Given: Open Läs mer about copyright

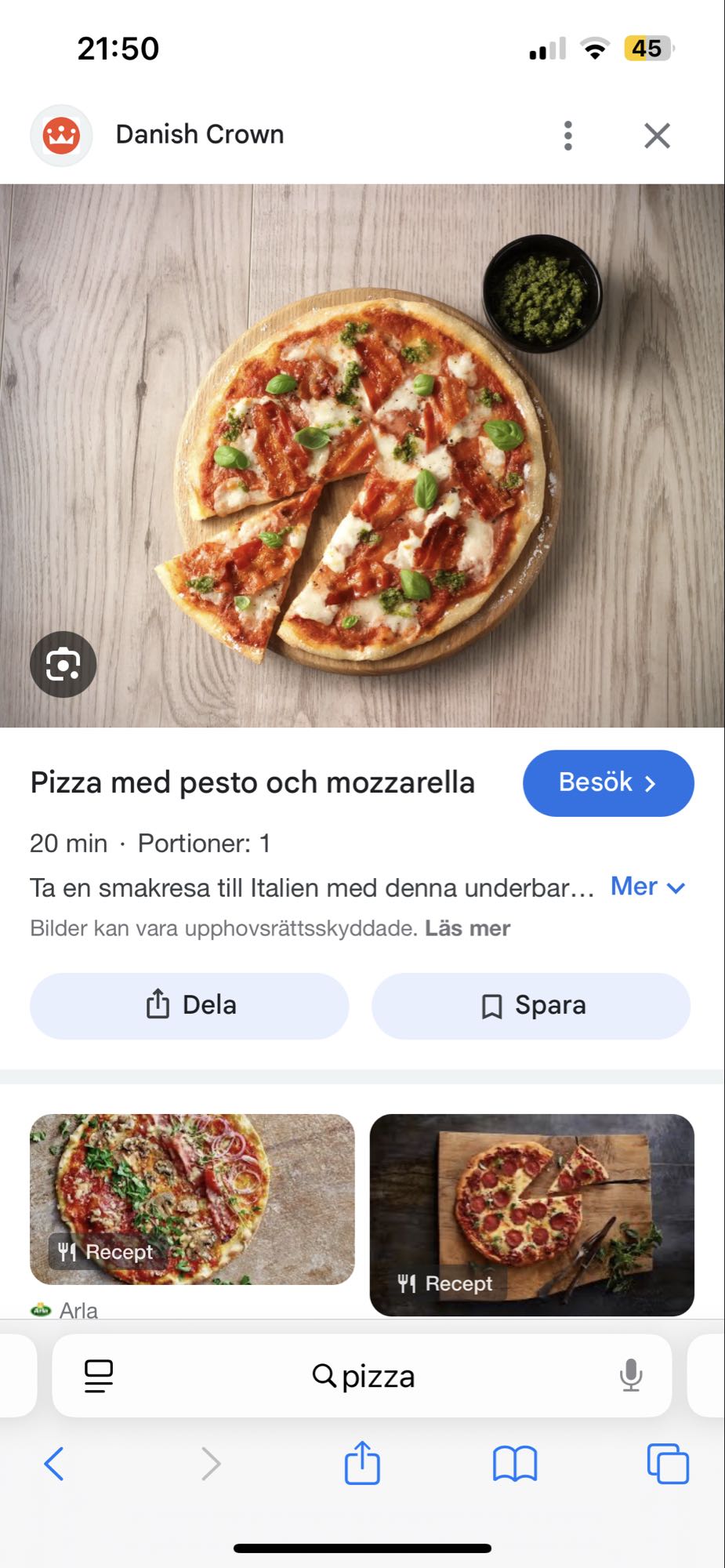Looking at the screenshot, I should pyautogui.click(x=468, y=928).
